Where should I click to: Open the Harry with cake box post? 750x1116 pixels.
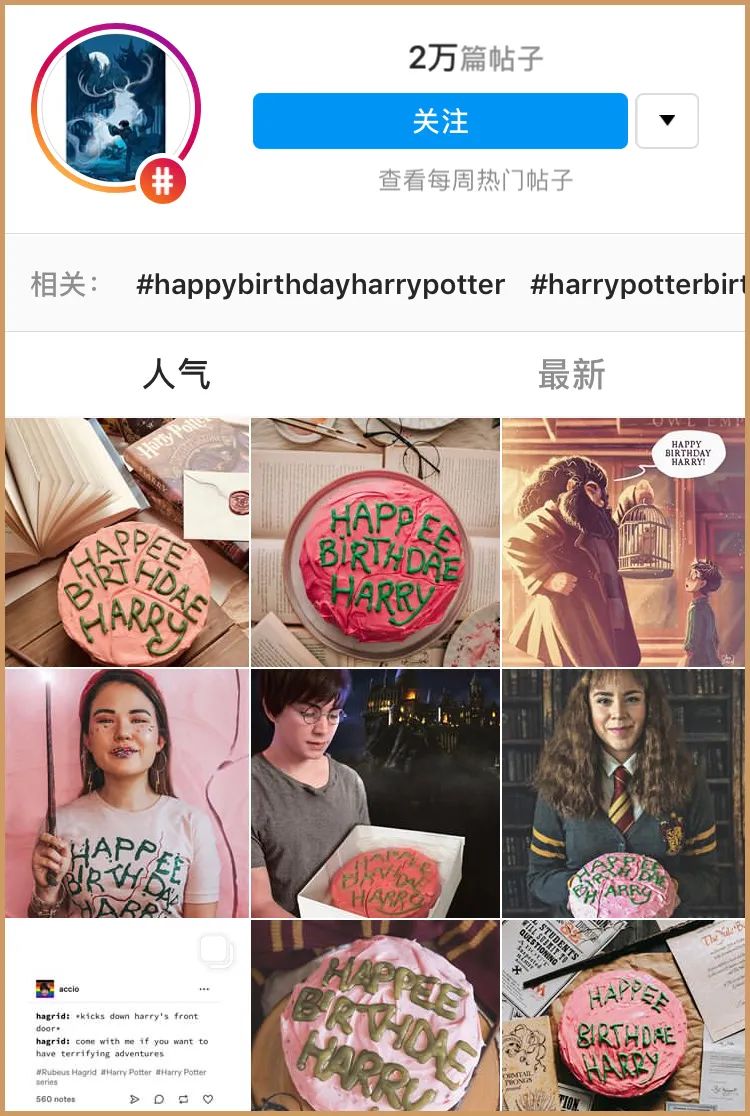tap(375, 793)
